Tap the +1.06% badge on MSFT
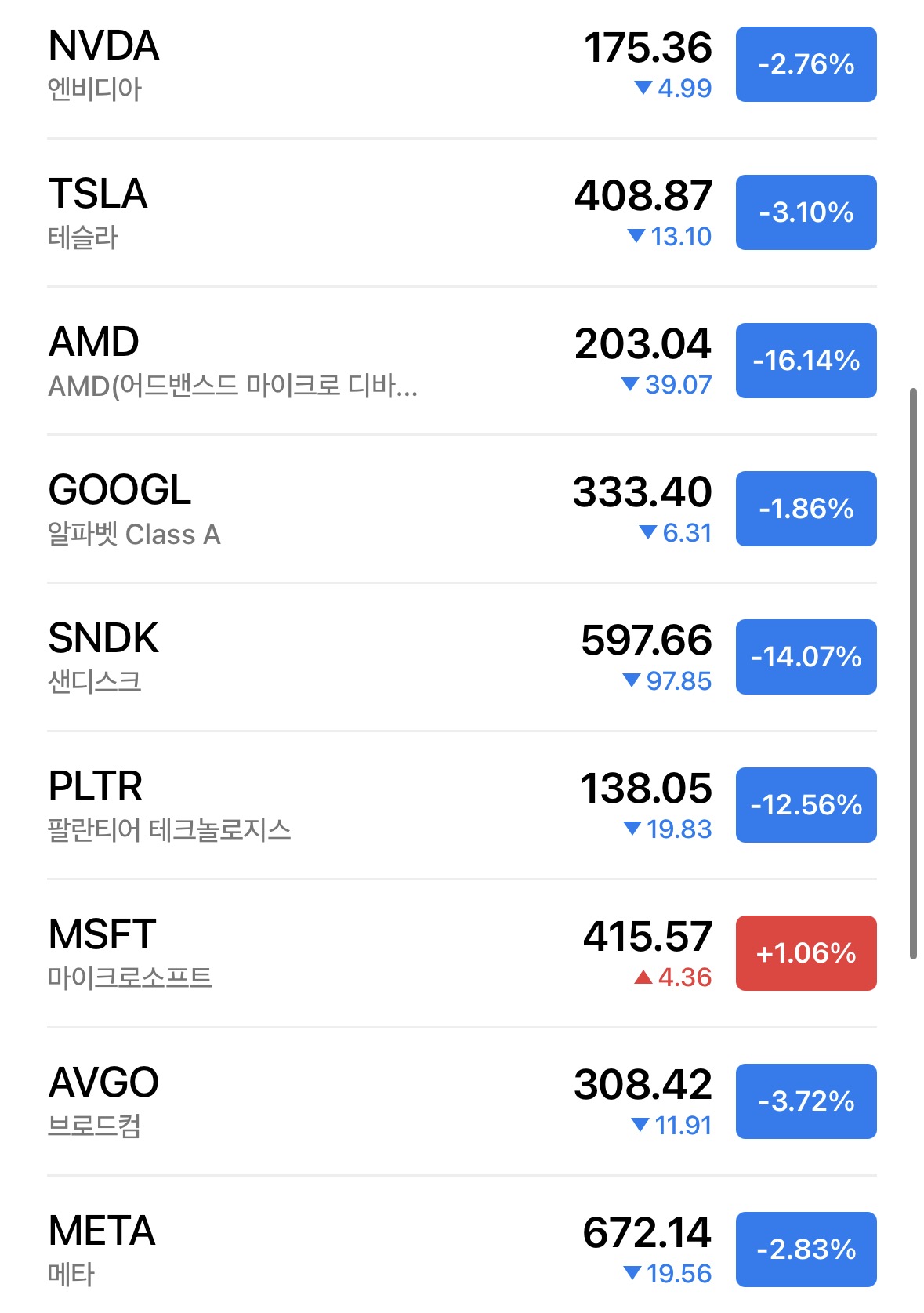Image resolution: width=924 pixels, height=1313 pixels. 806,953
